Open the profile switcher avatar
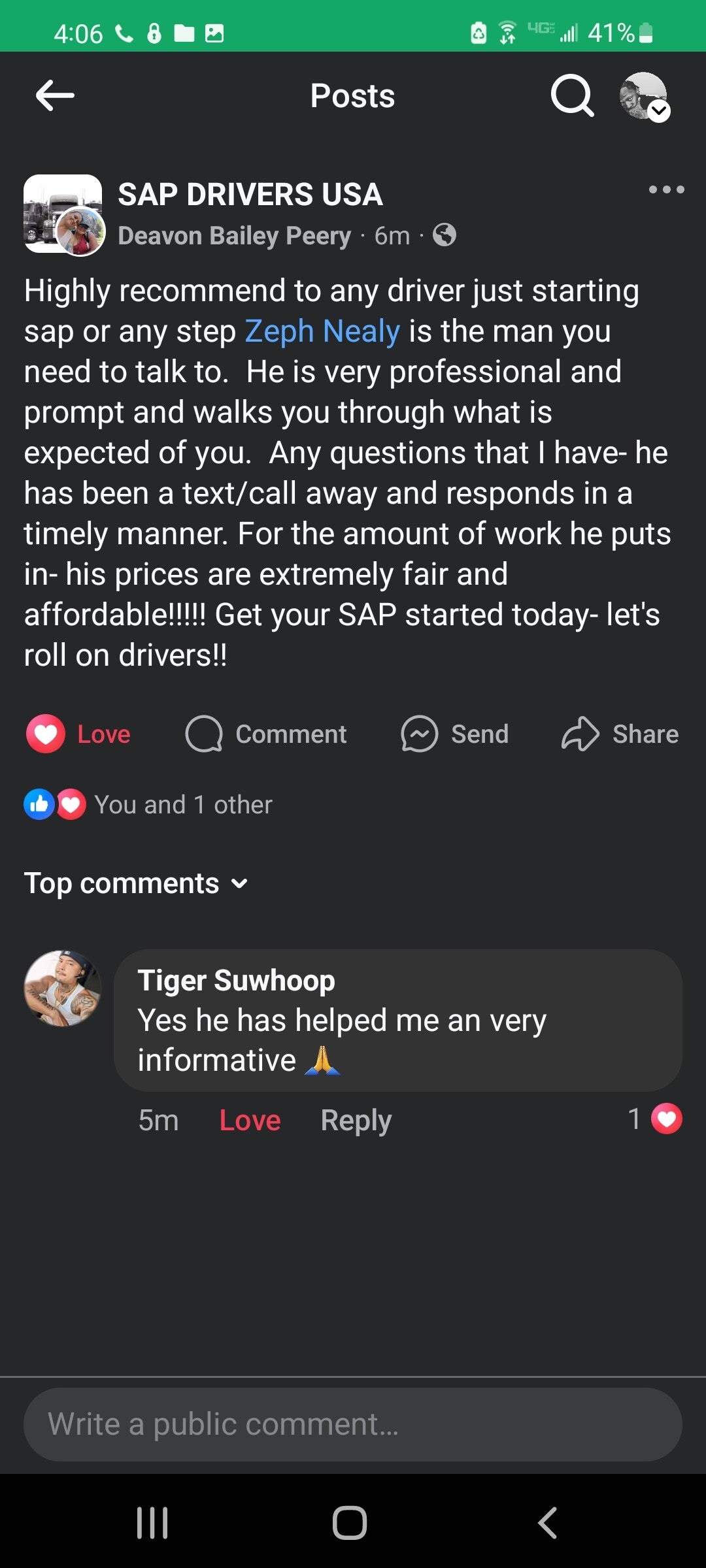This screenshot has width=706, height=1568. (x=644, y=96)
